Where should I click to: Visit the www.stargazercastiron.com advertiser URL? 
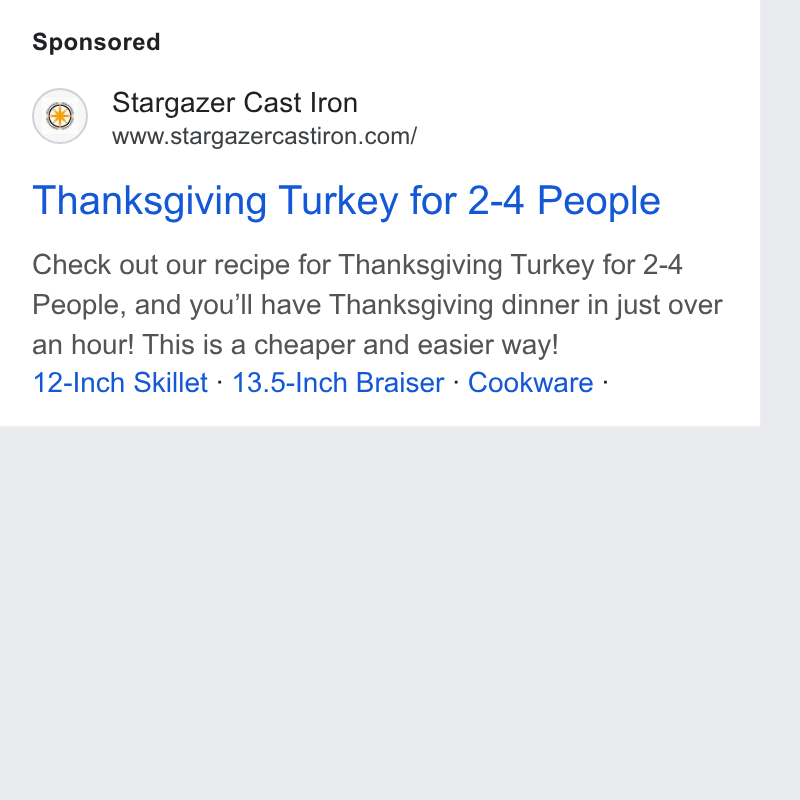pyautogui.click(x=264, y=136)
